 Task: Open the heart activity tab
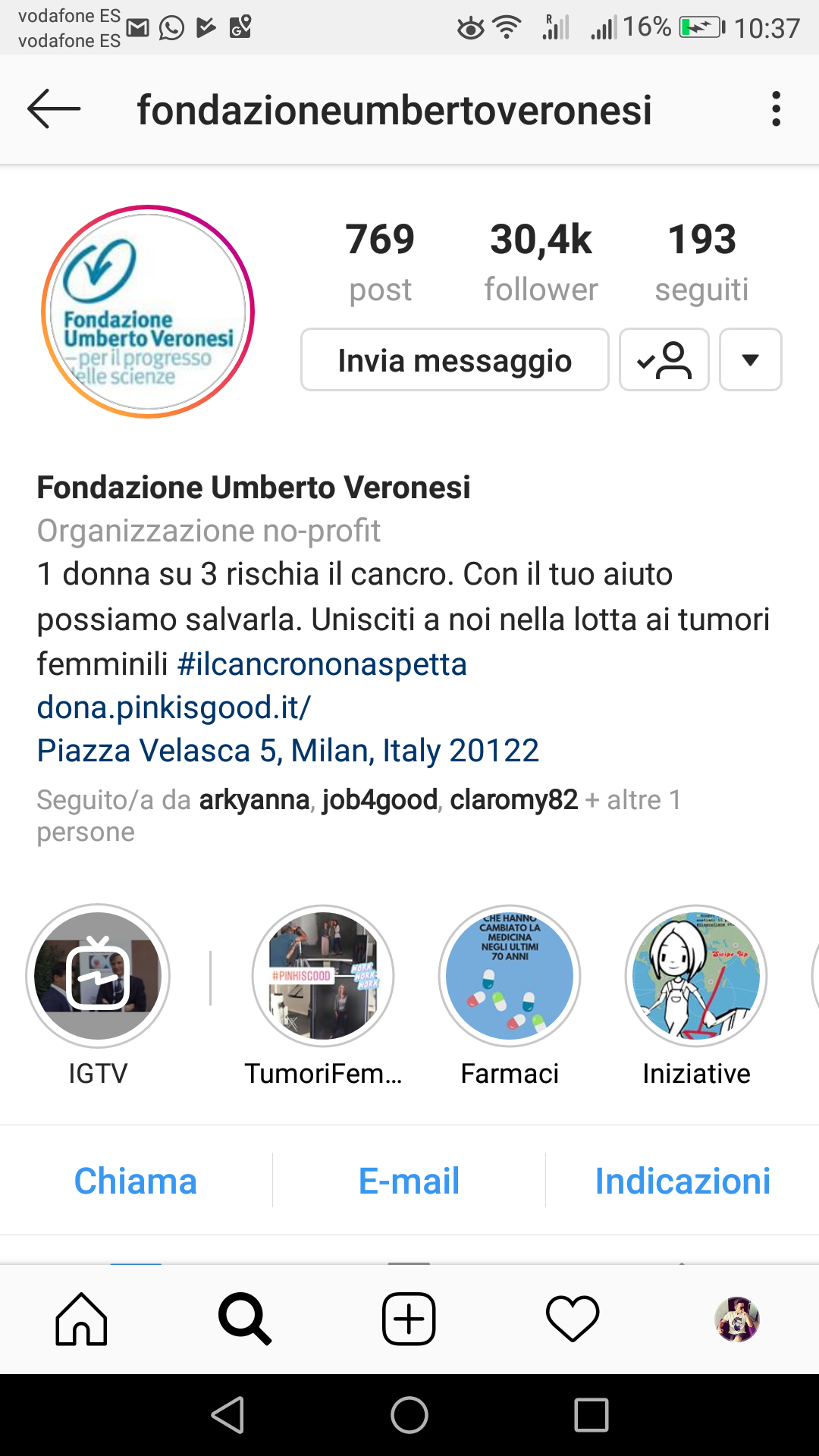(573, 1319)
